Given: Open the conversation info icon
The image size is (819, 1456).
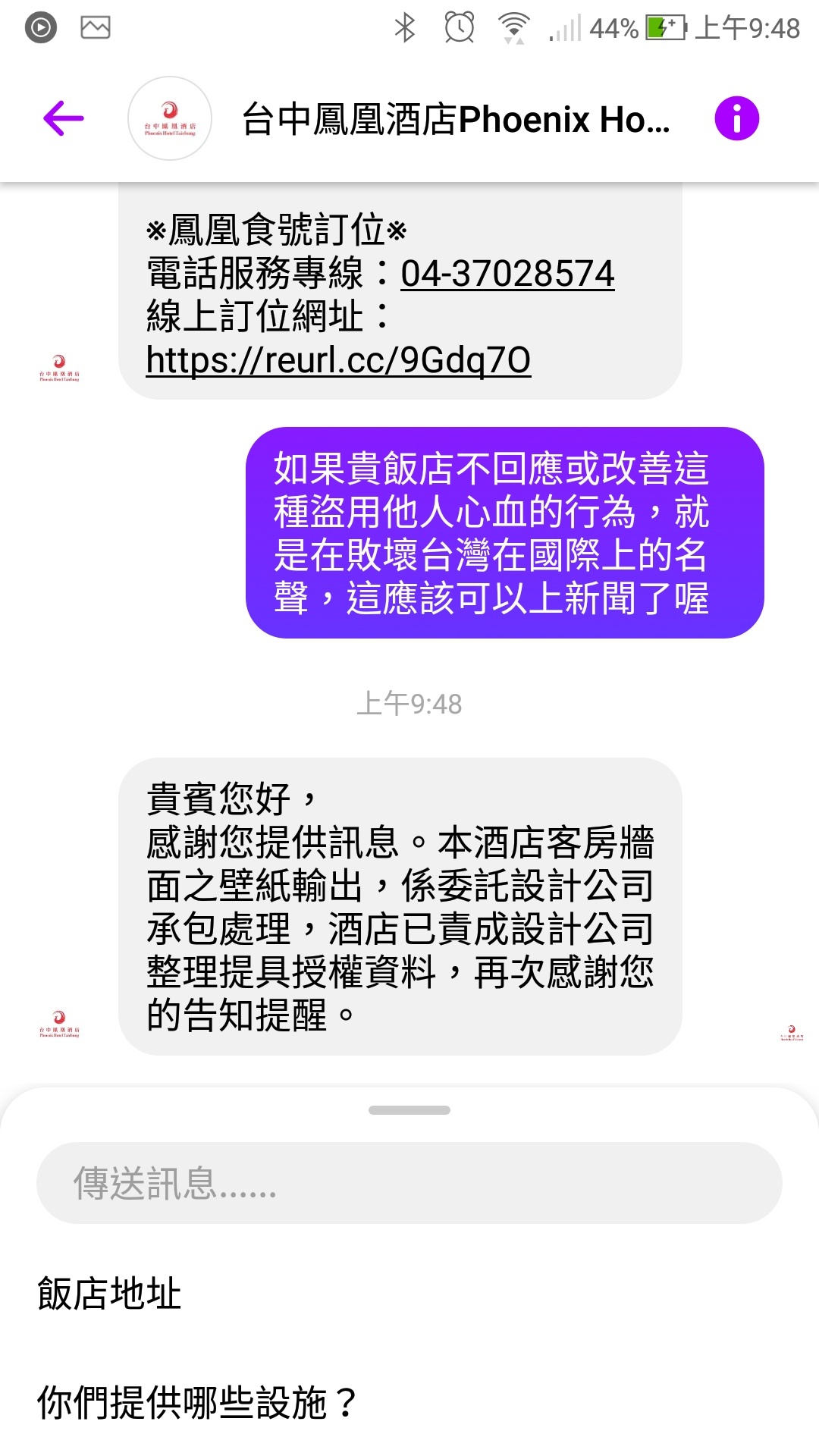Looking at the screenshot, I should pyautogui.click(x=736, y=118).
